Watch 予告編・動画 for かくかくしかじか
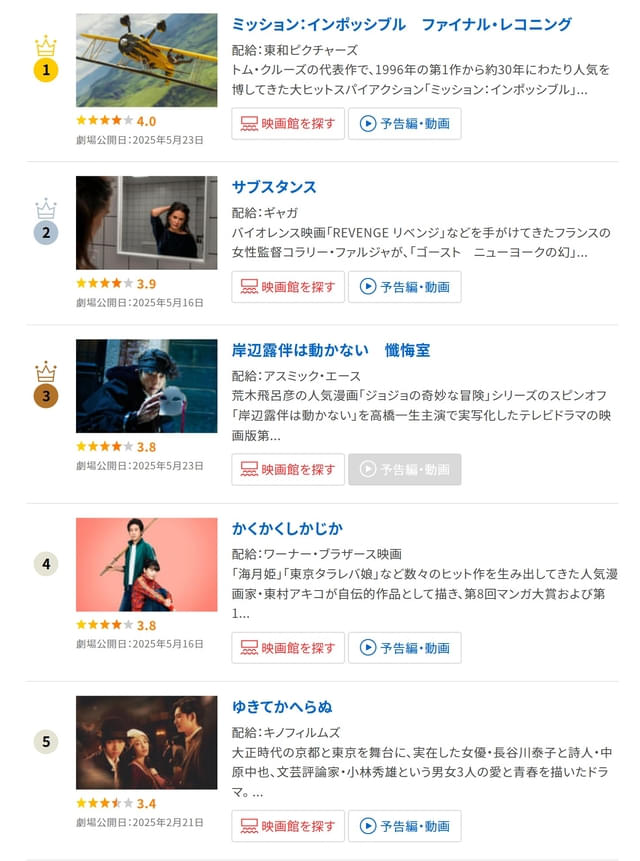640x861 pixels. [x=404, y=648]
